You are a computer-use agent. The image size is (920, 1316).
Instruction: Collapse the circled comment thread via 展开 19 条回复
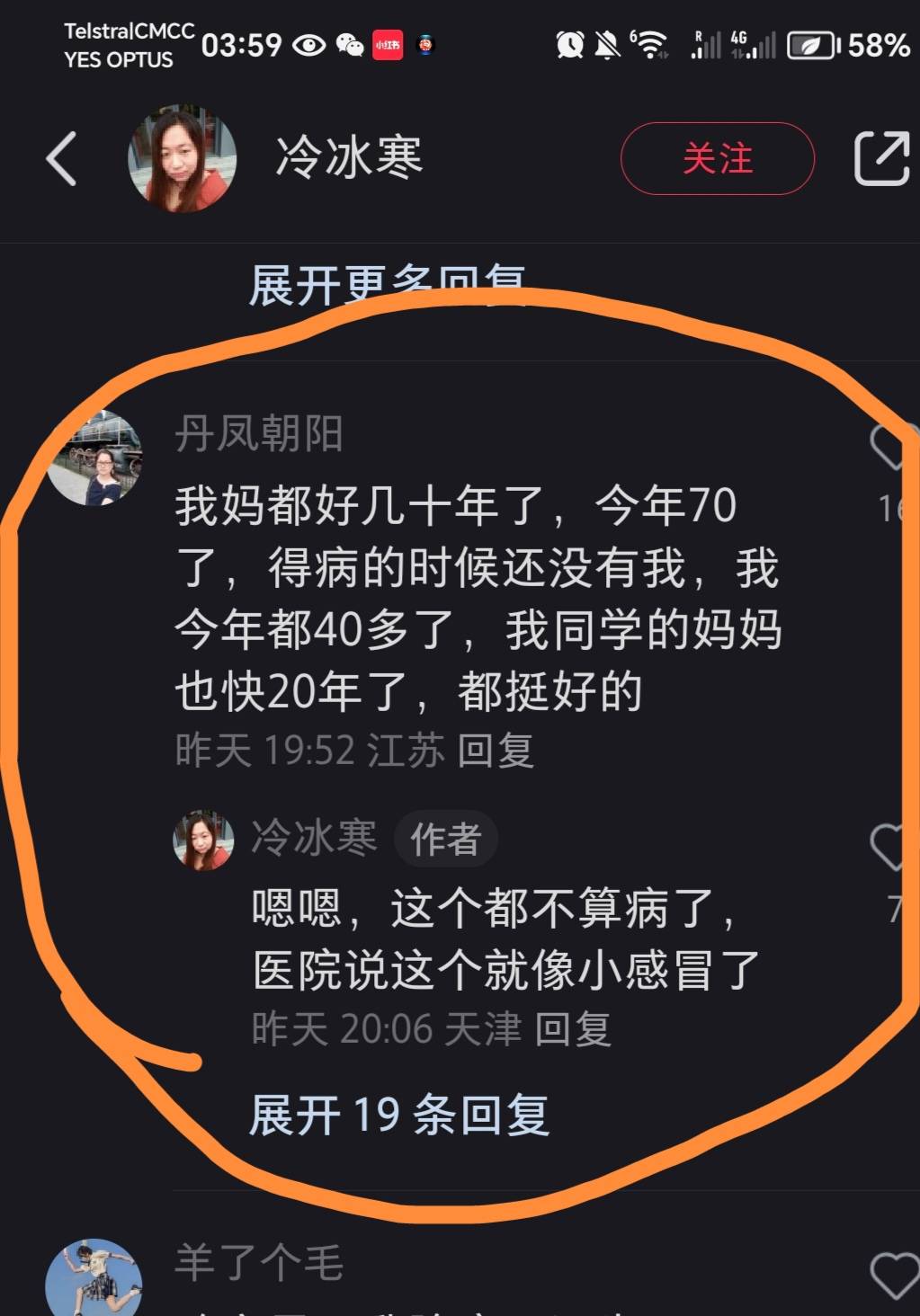coord(401,1115)
